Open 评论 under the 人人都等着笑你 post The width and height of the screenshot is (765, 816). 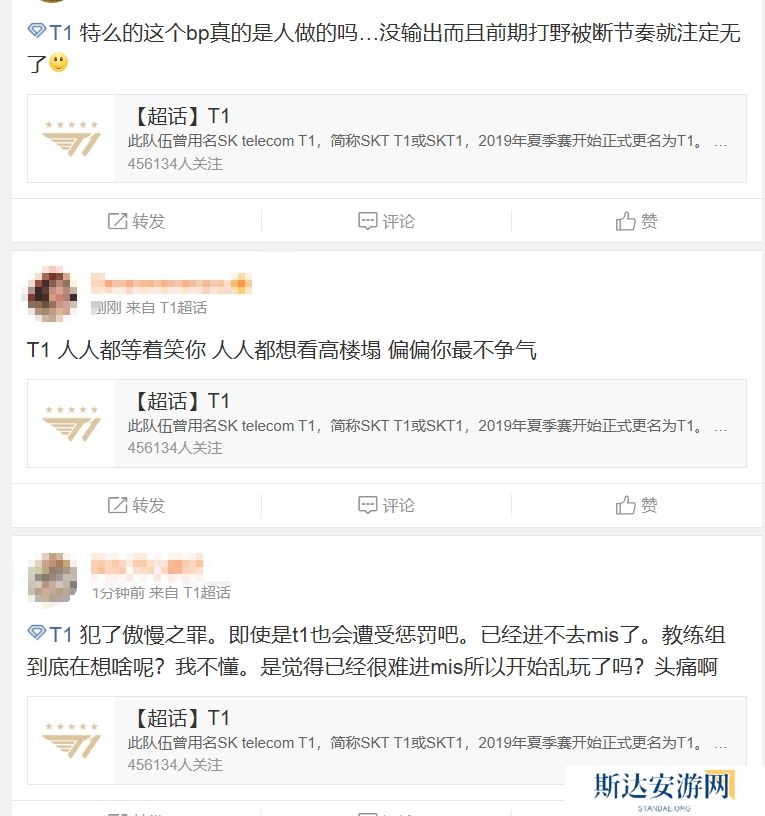point(386,505)
